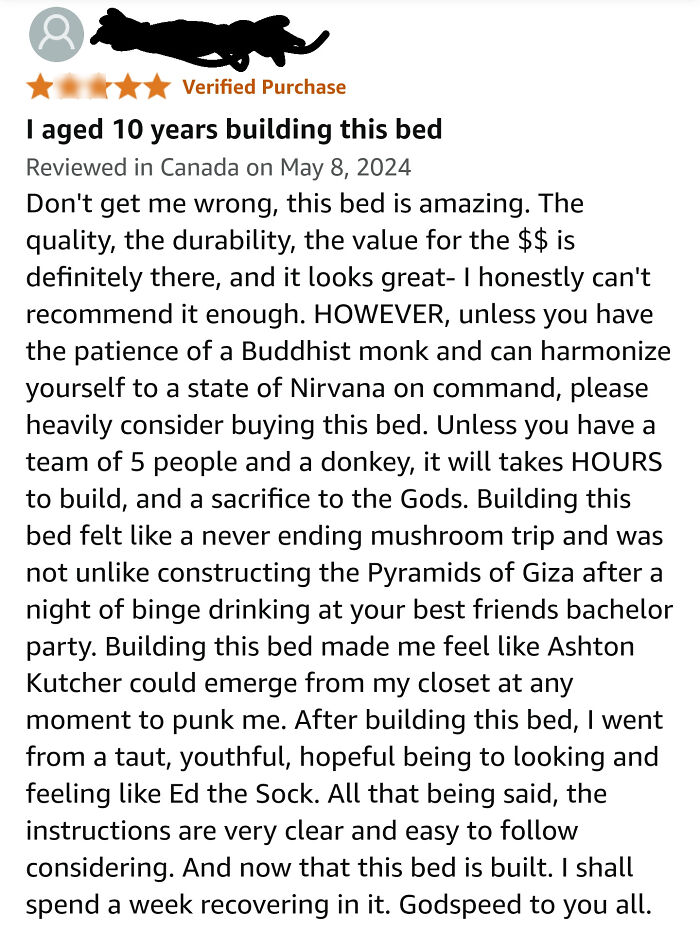Open the reviewer's profile avatar

[x=57, y=36]
